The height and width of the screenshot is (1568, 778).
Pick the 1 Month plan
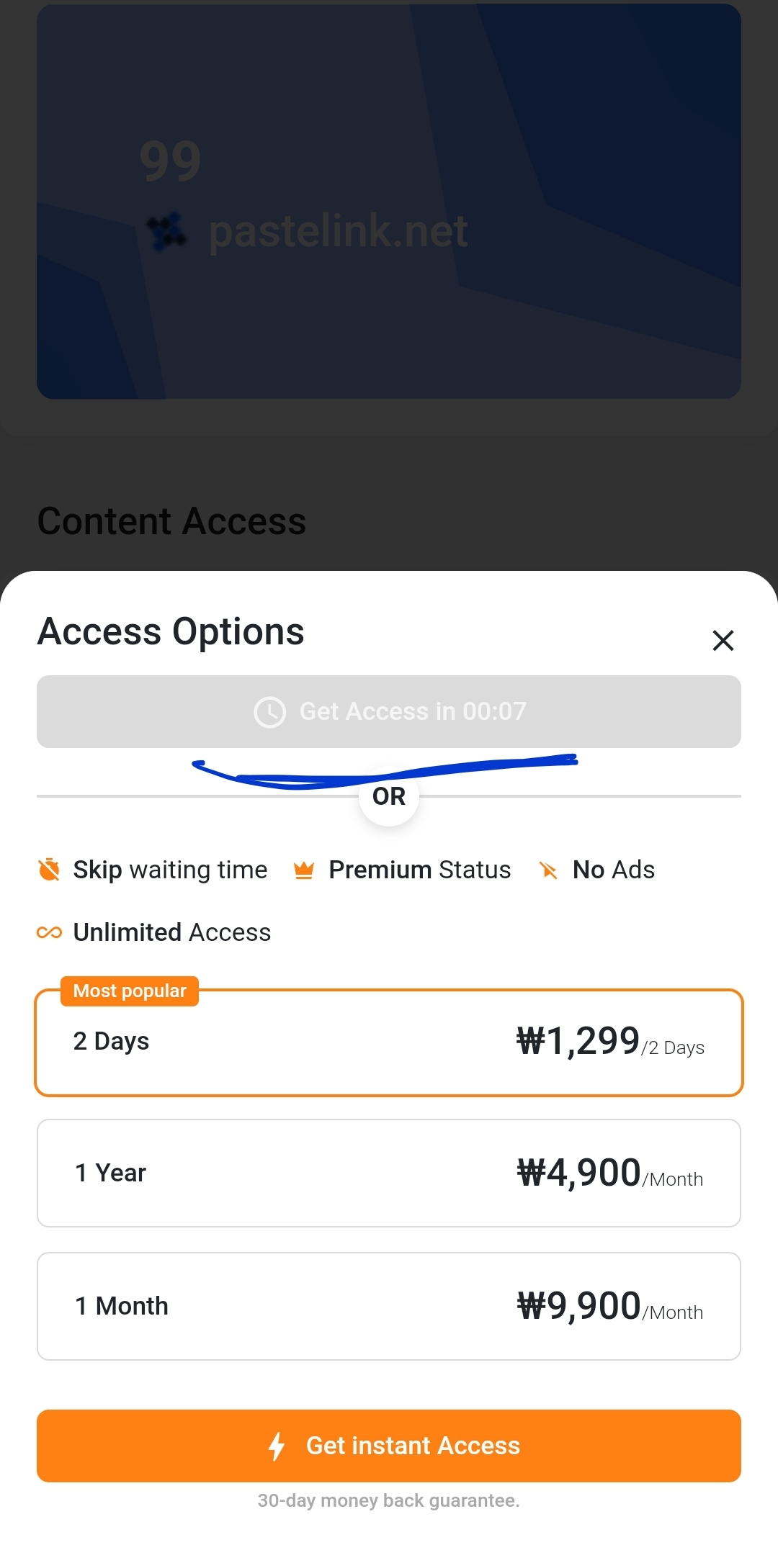click(389, 1306)
